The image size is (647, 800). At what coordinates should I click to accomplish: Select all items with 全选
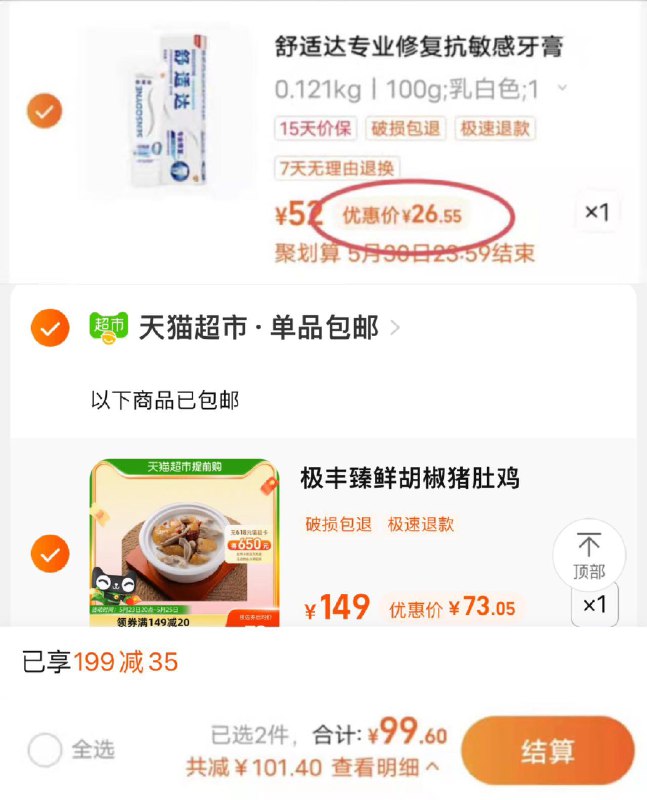45,750
